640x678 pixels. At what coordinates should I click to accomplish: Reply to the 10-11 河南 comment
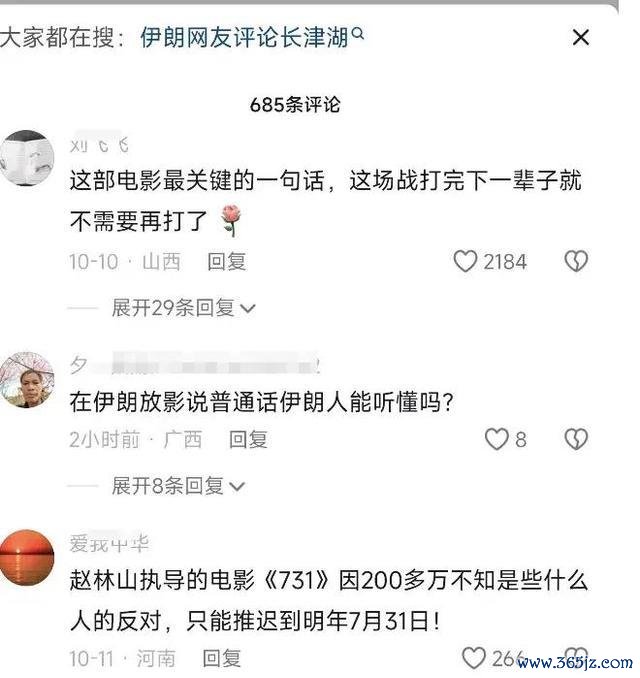221,658
